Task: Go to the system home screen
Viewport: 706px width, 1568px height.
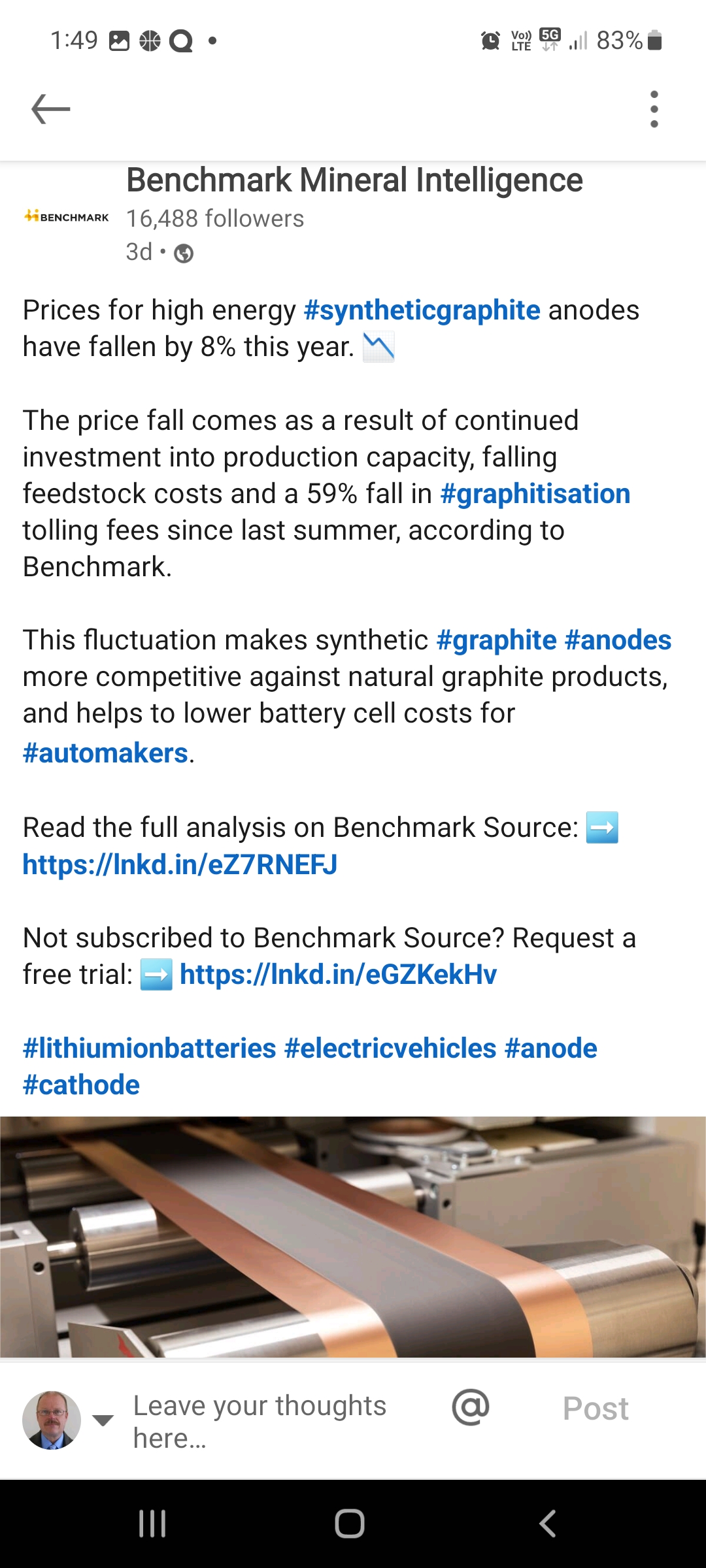Action: pyautogui.click(x=350, y=1524)
